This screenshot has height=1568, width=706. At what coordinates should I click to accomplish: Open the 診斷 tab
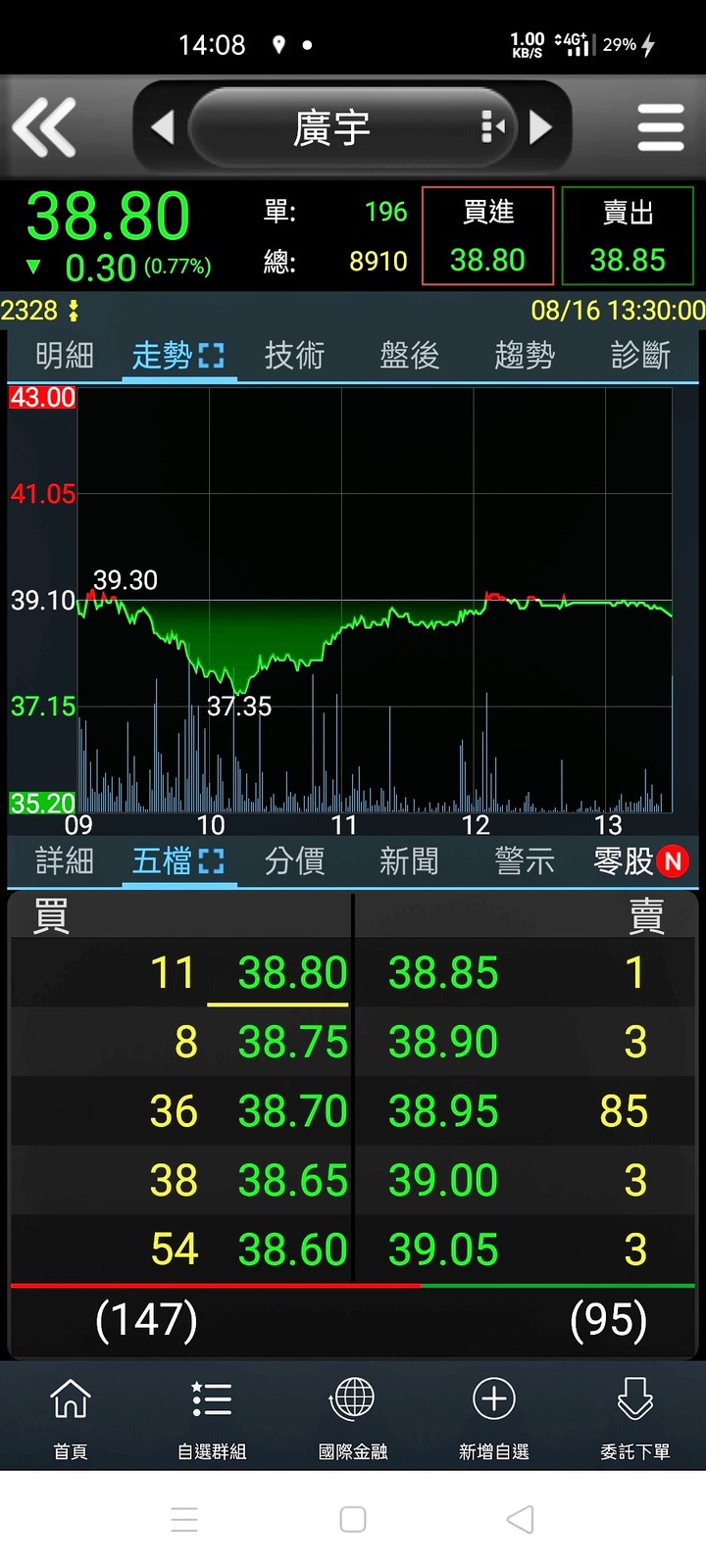point(640,355)
